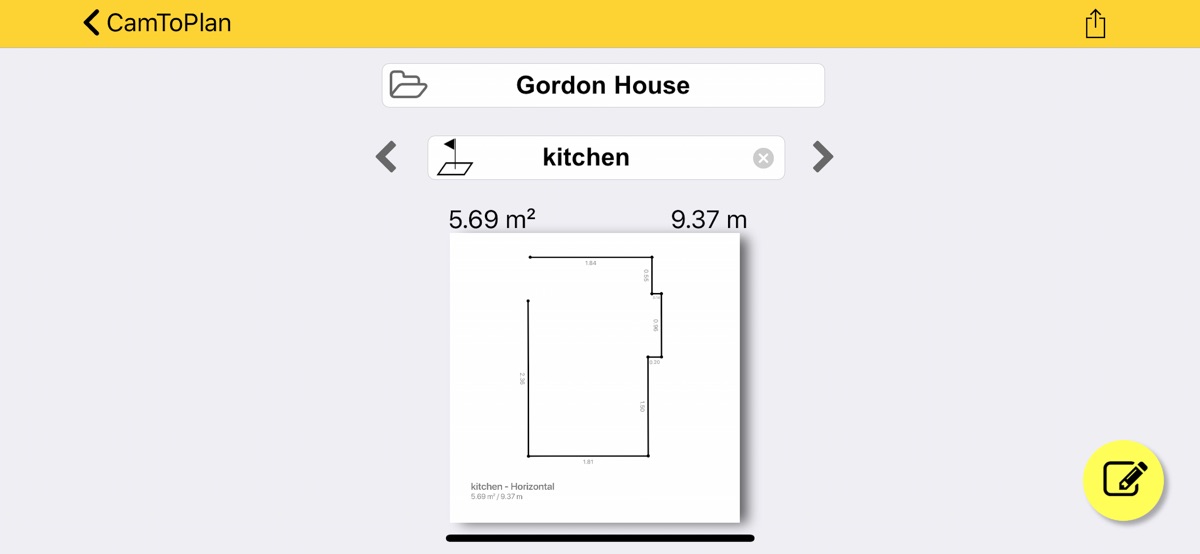Edit the kitchen room name
Viewport: 1200px width, 554px height.
tap(586, 158)
